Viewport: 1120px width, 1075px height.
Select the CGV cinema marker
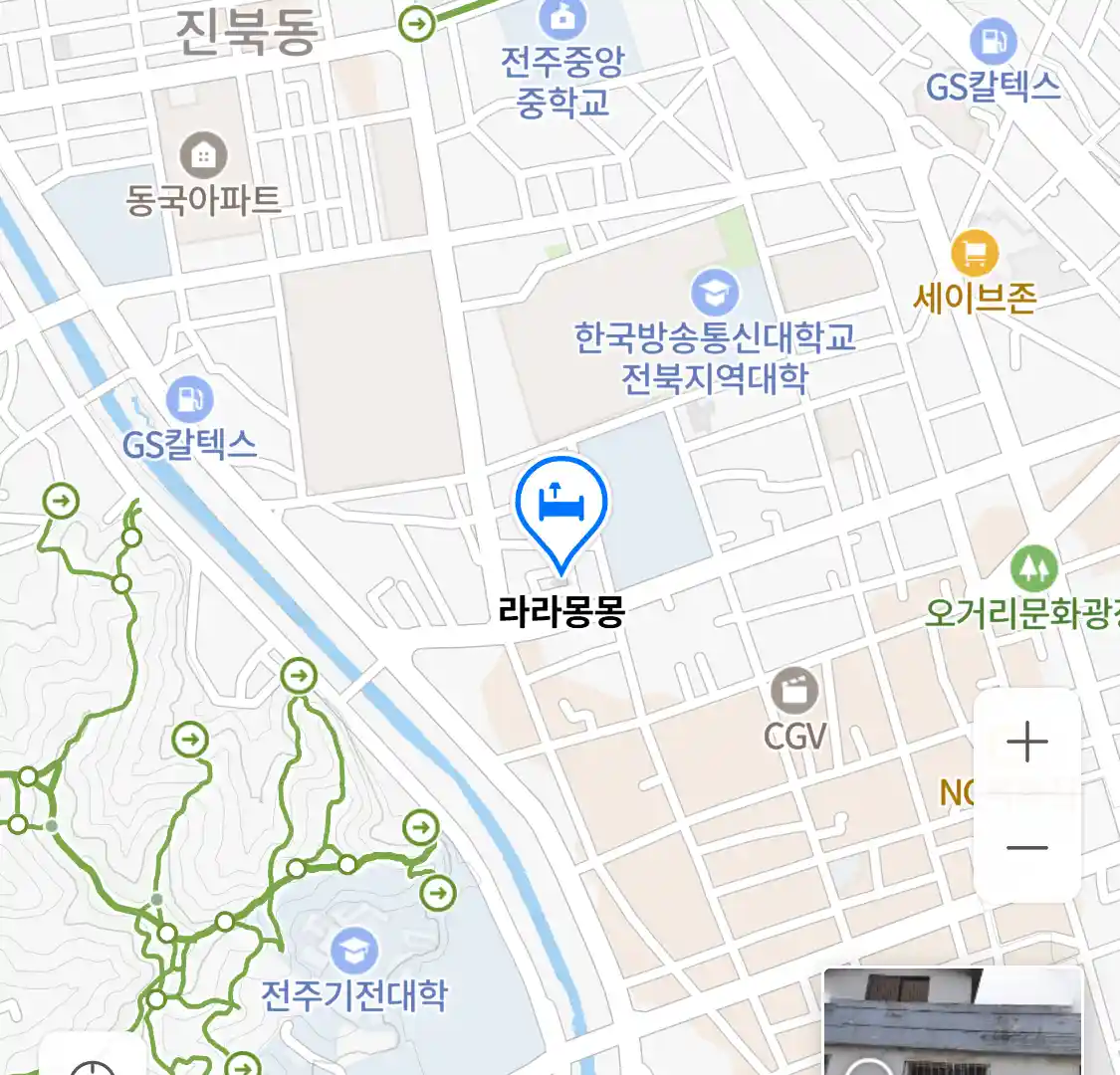tap(793, 690)
